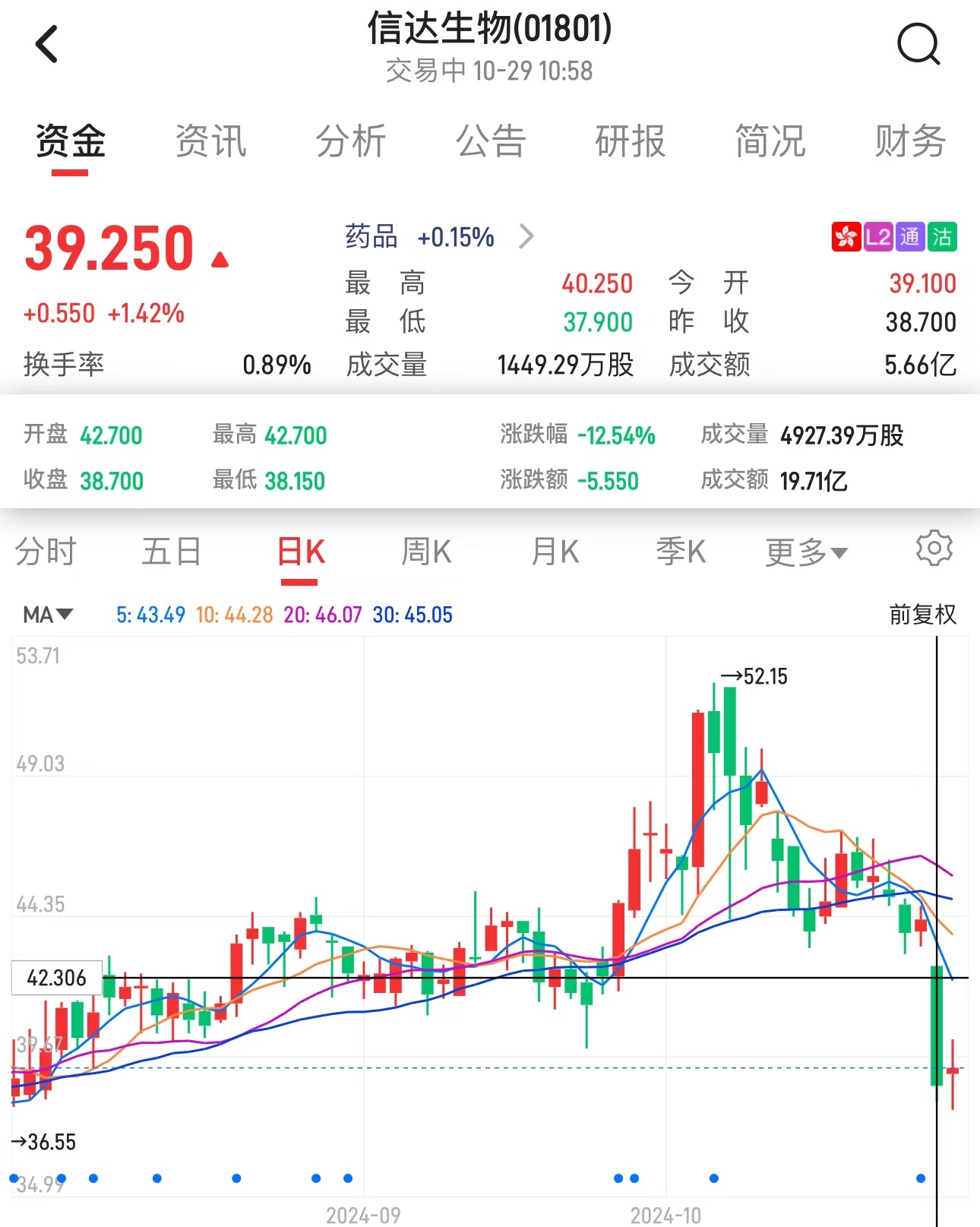Select the 简况 tab
The height and width of the screenshot is (1227, 980).
770,141
